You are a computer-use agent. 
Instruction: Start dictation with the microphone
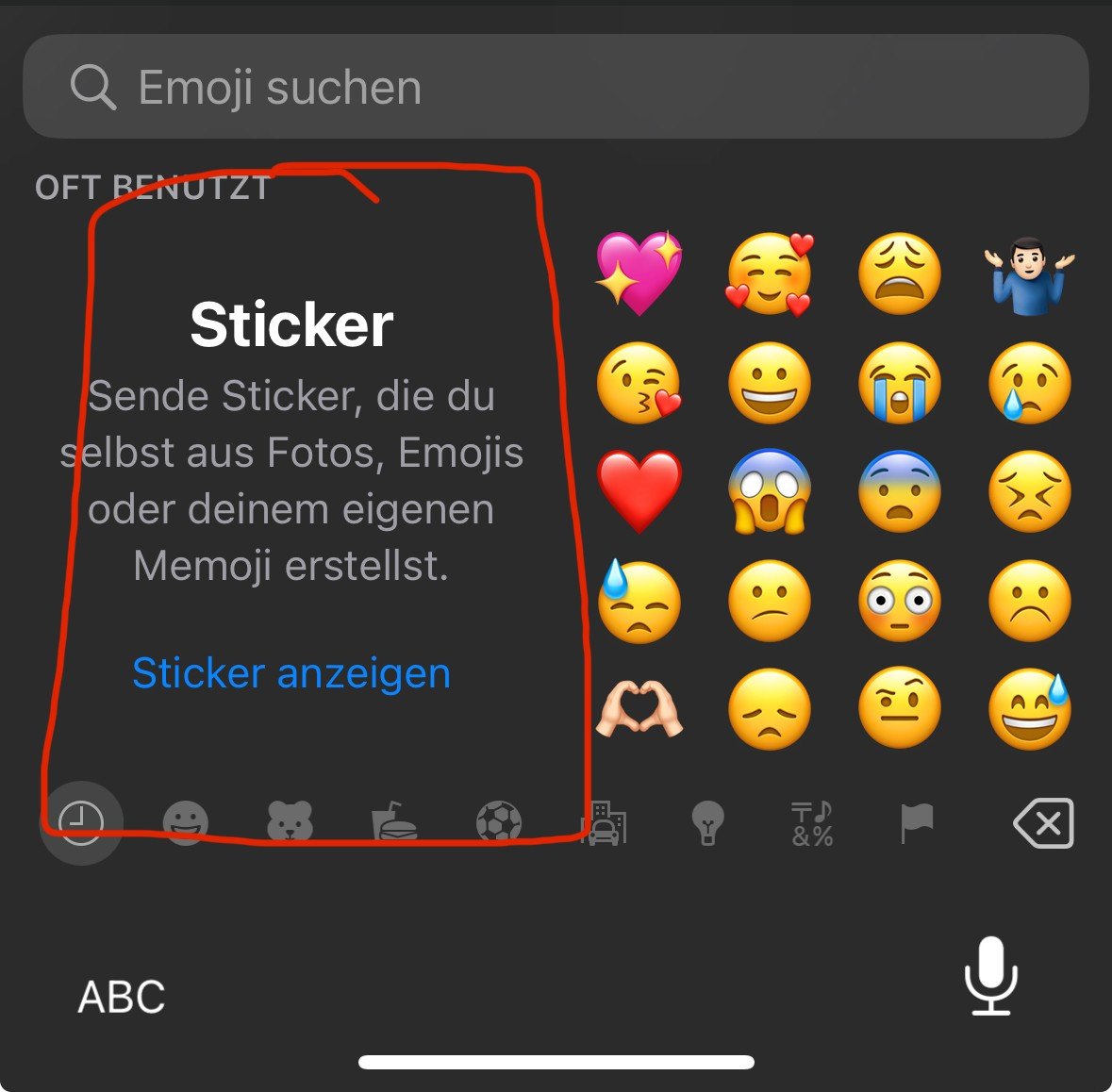[990, 976]
